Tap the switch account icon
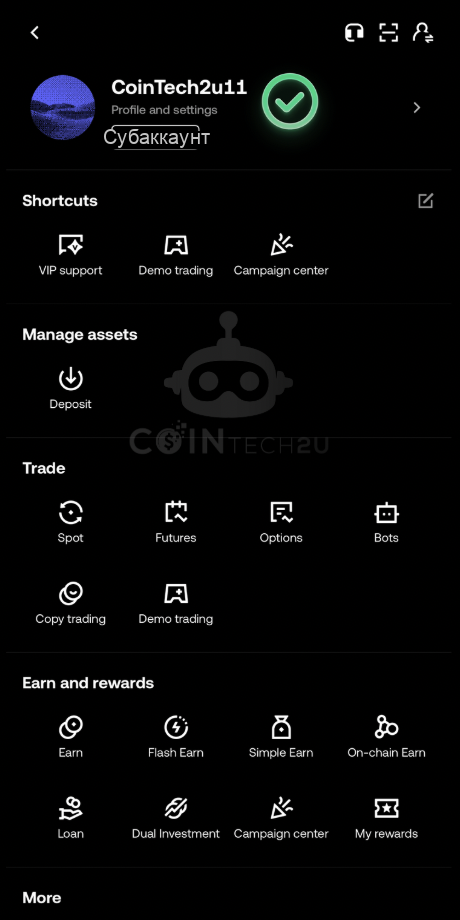The width and height of the screenshot is (460, 920). coord(423,33)
